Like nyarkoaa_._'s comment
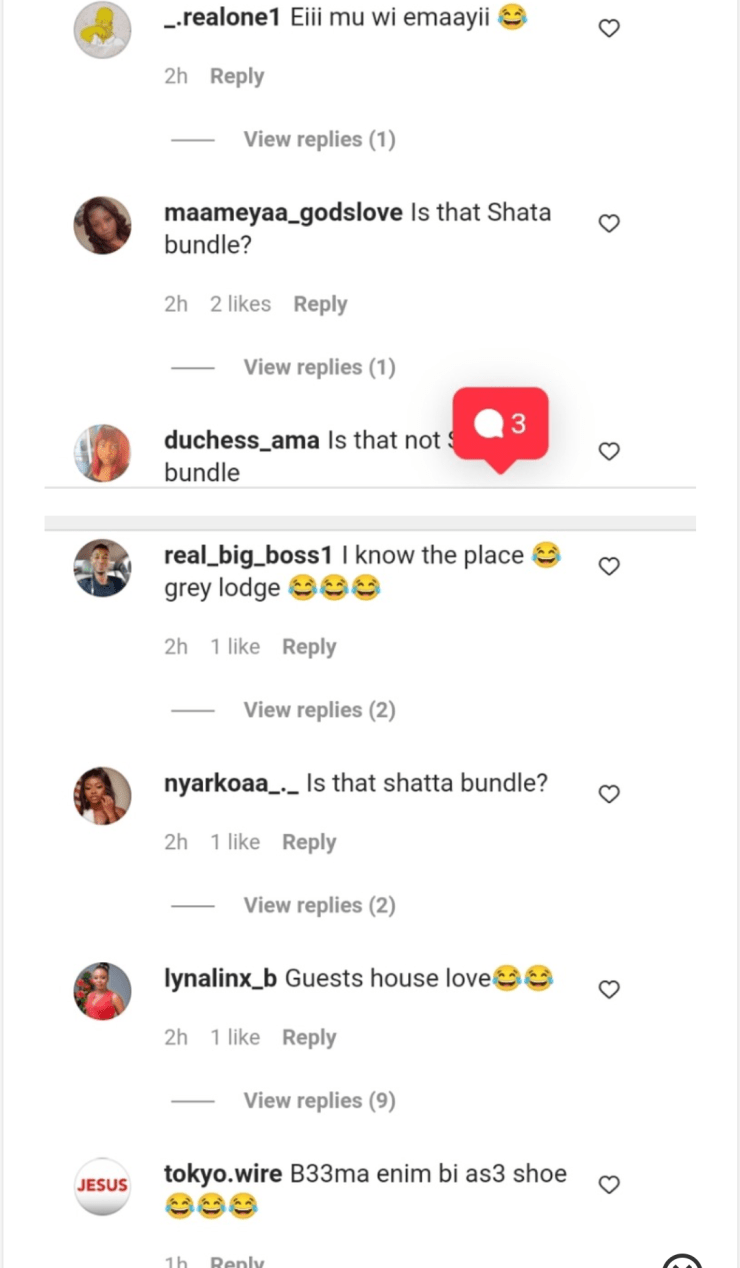This screenshot has width=740, height=1268. [609, 795]
